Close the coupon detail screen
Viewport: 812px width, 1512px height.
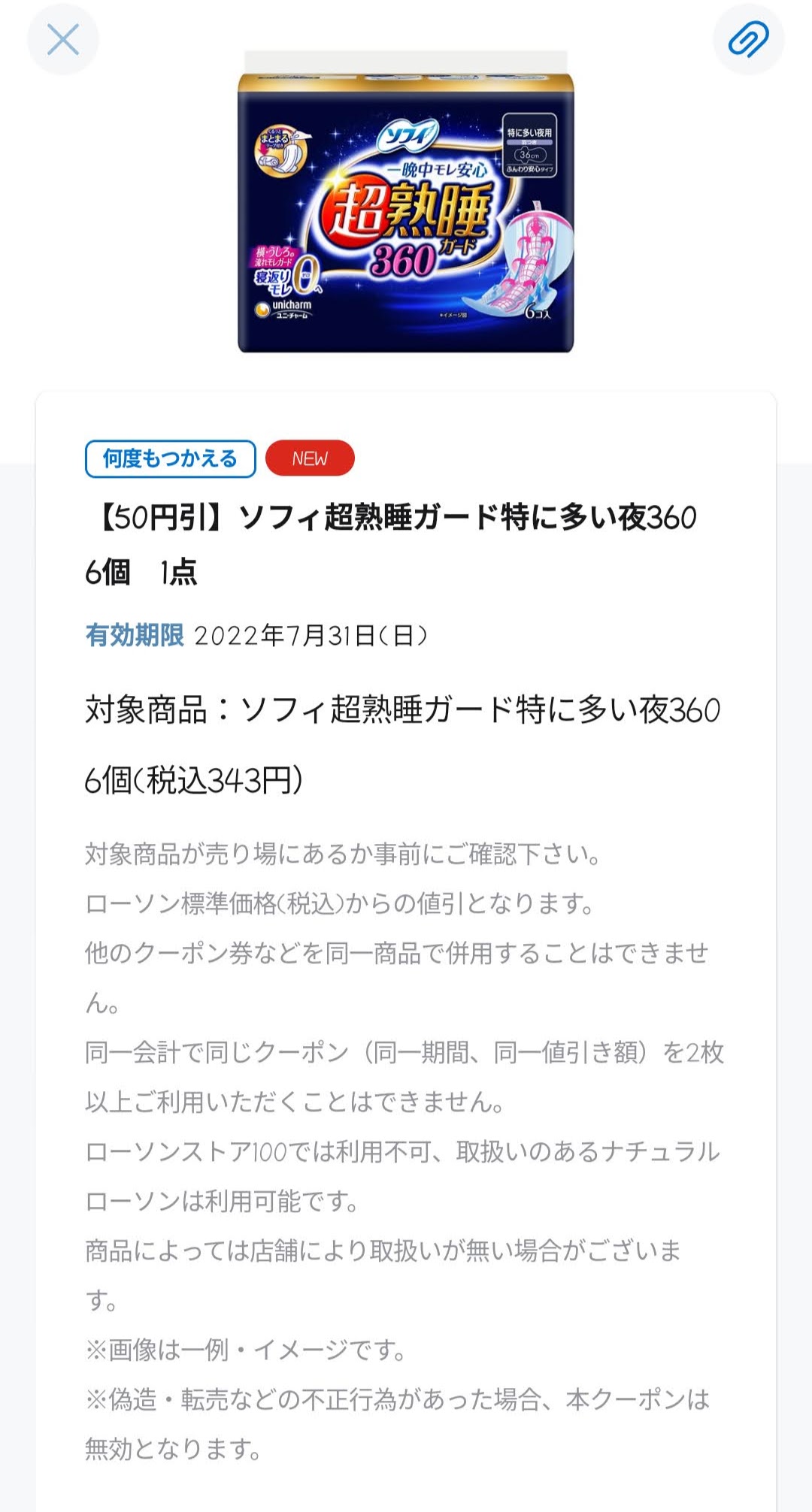(63, 39)
